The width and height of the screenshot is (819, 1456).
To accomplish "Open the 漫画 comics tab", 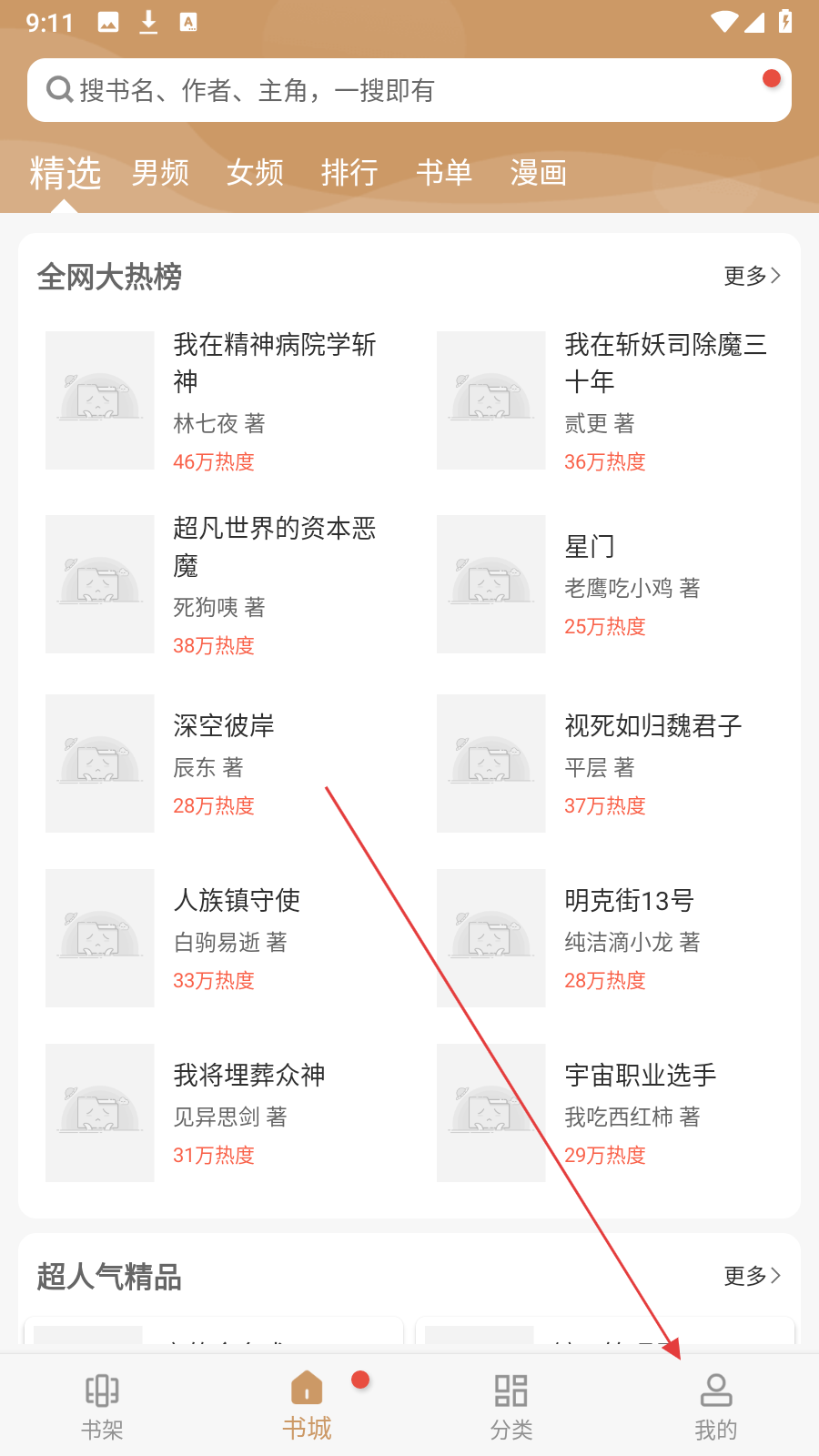I will (x=539, y=172).
